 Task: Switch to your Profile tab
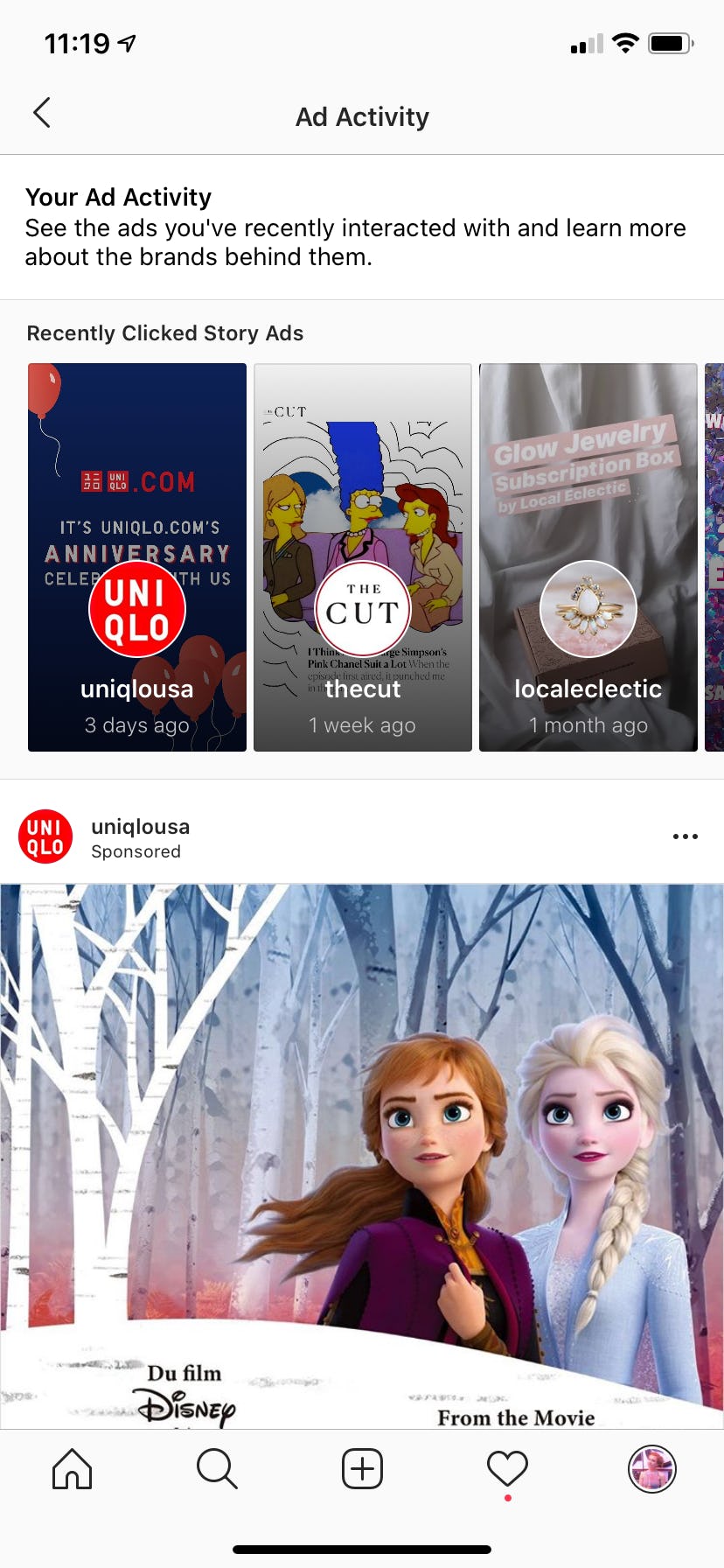pyautogui.click(x=652, y=1469)
